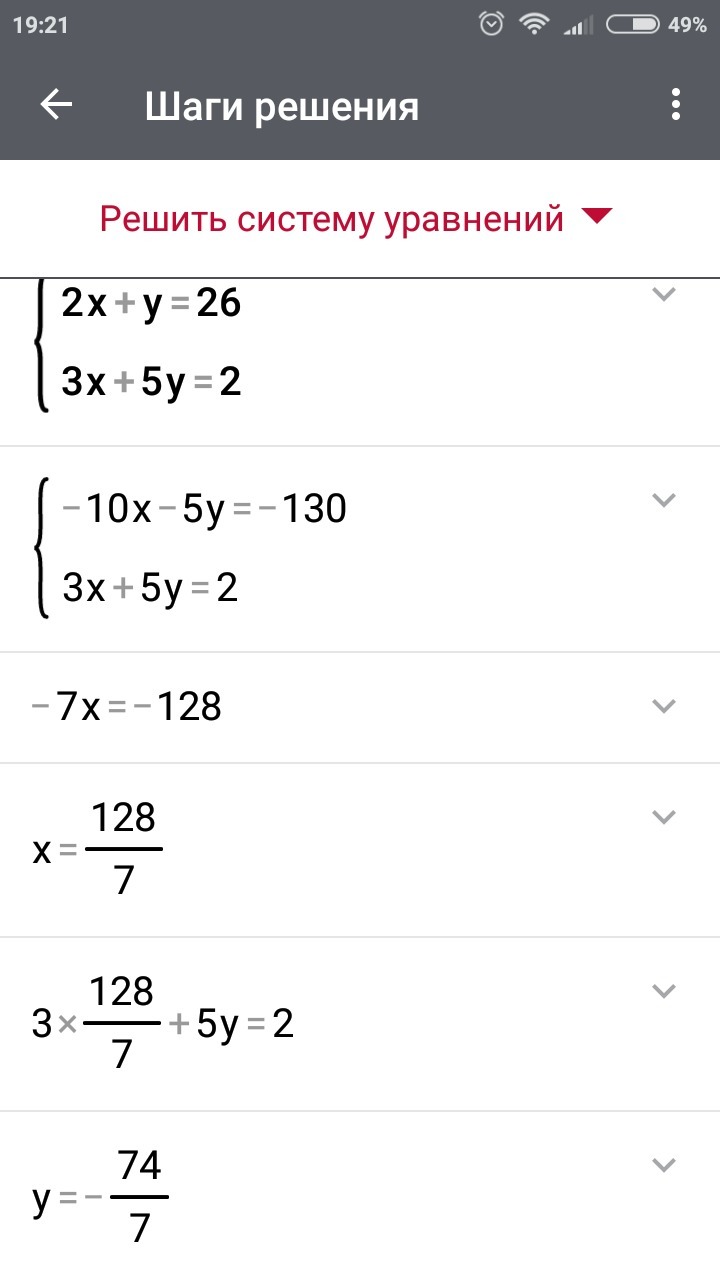Go back using the arrow icon
Image resolution: width=720 pixels, height=1280 pixels.
point(56,105)
